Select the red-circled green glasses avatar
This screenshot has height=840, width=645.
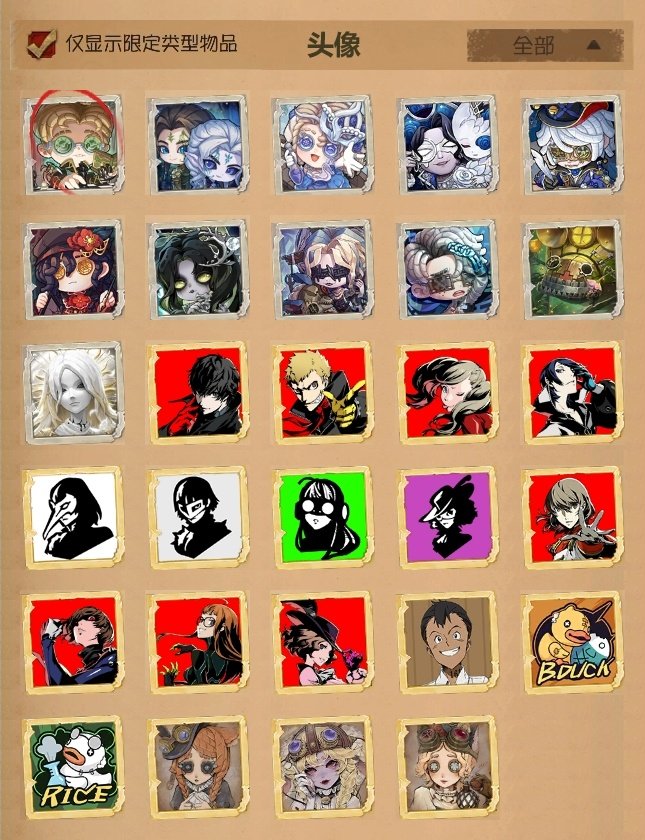73,144
